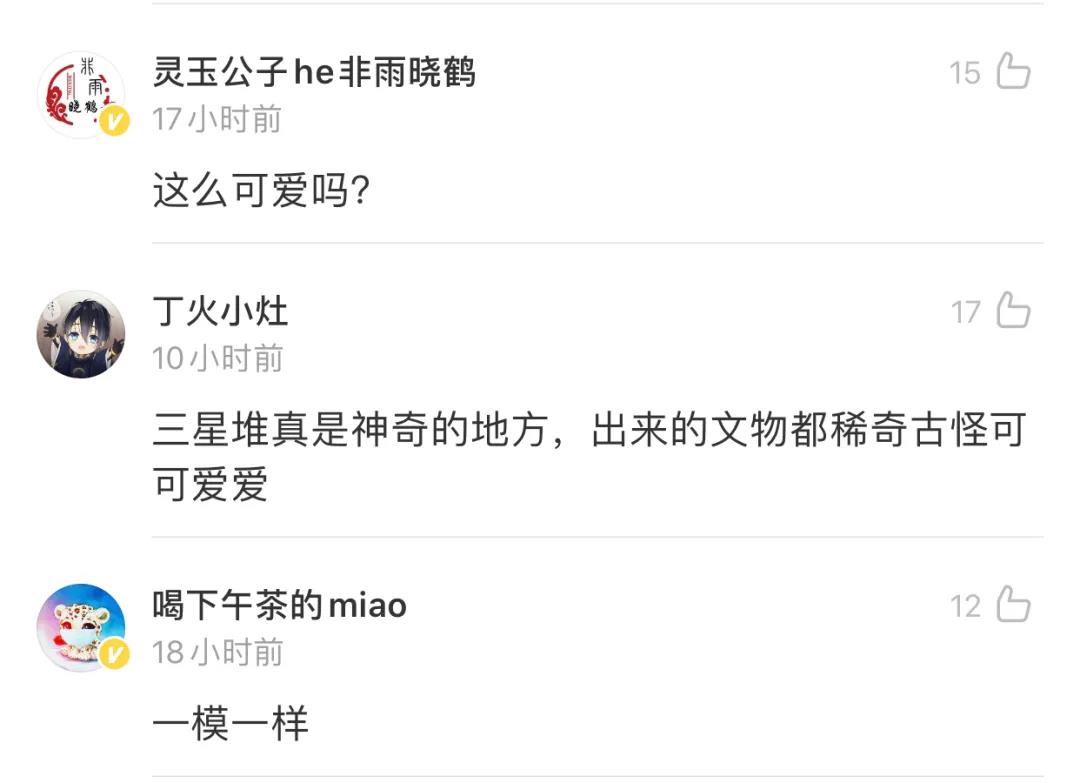
Task: Open 灵玉公子he非雨晓鹤's profile avatar
Action: click(x=81, y=95)
